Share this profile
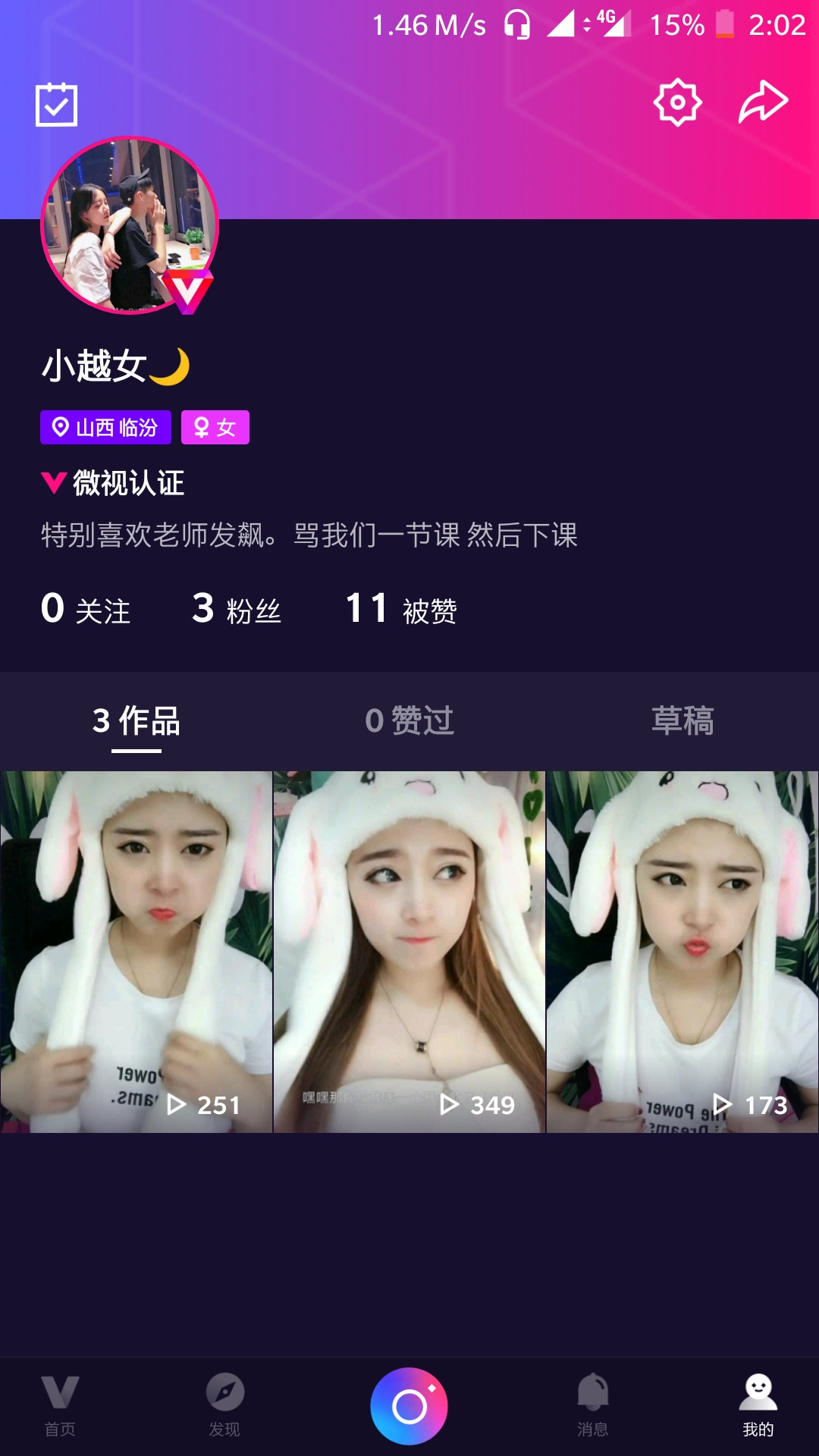 coord(763,102)
